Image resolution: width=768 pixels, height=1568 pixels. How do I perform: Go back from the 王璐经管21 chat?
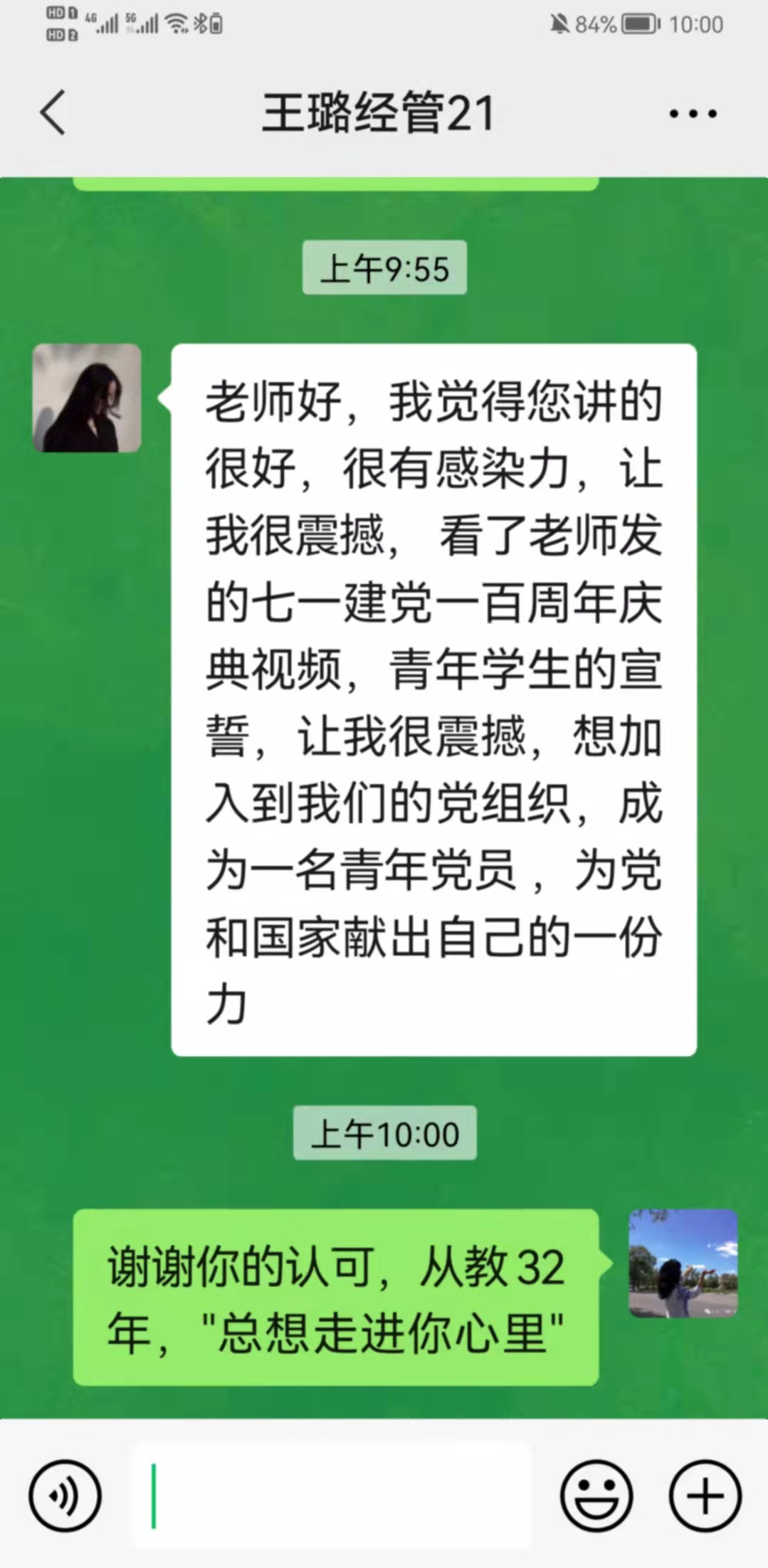(53, 112)
